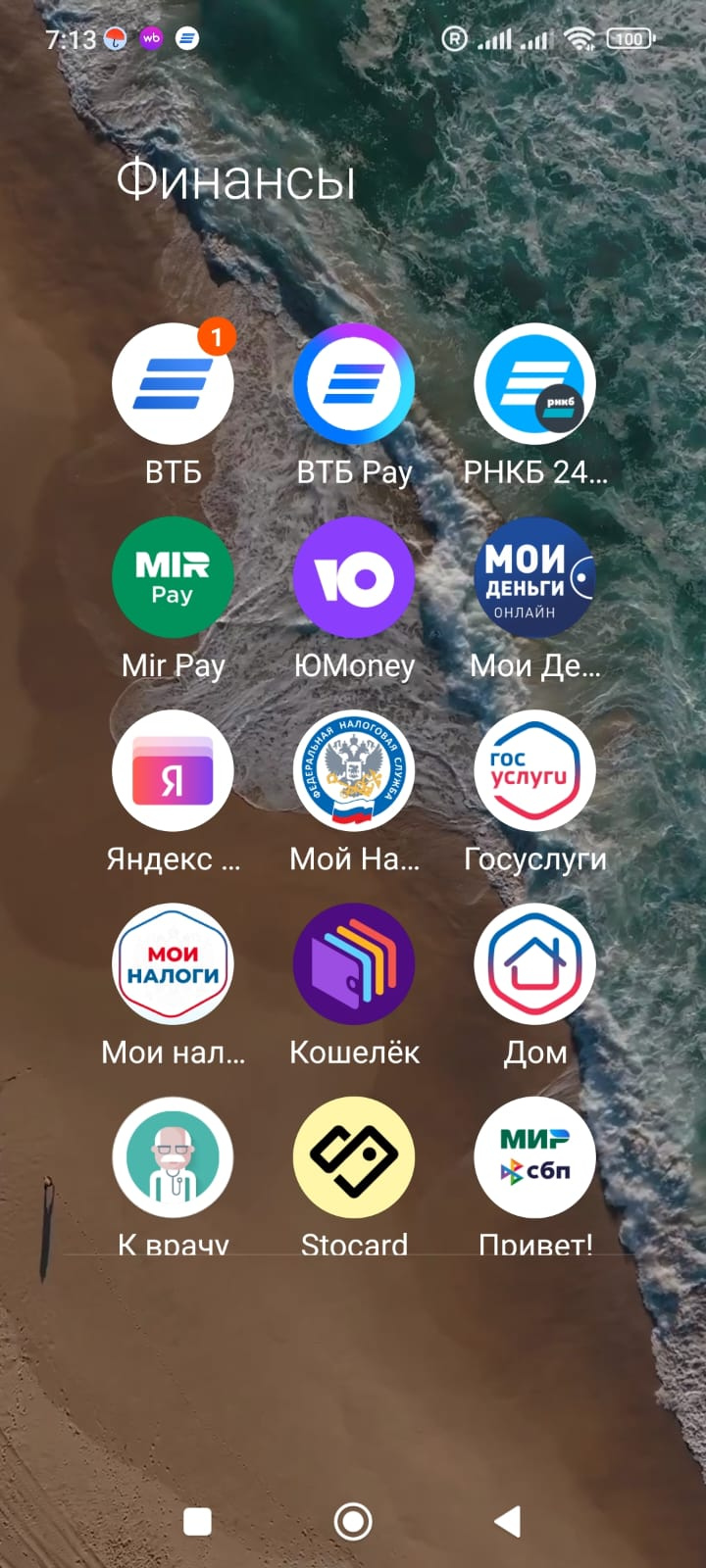This screenshot has width=706, height=1568.
Task: Launch the Mir Pay app
Action: (173, 577)
